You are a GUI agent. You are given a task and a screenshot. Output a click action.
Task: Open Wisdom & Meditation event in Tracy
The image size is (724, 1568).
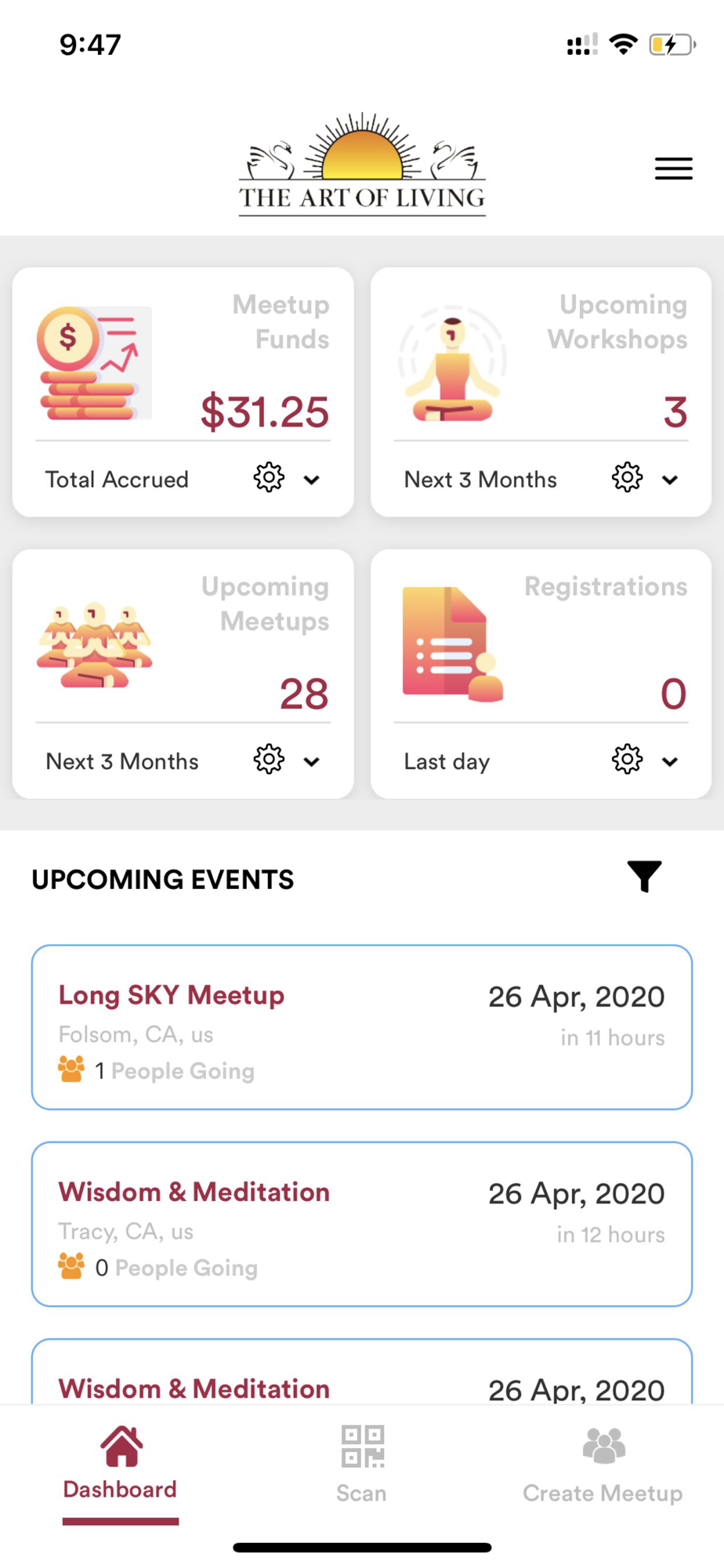(x=362, y=1224)
